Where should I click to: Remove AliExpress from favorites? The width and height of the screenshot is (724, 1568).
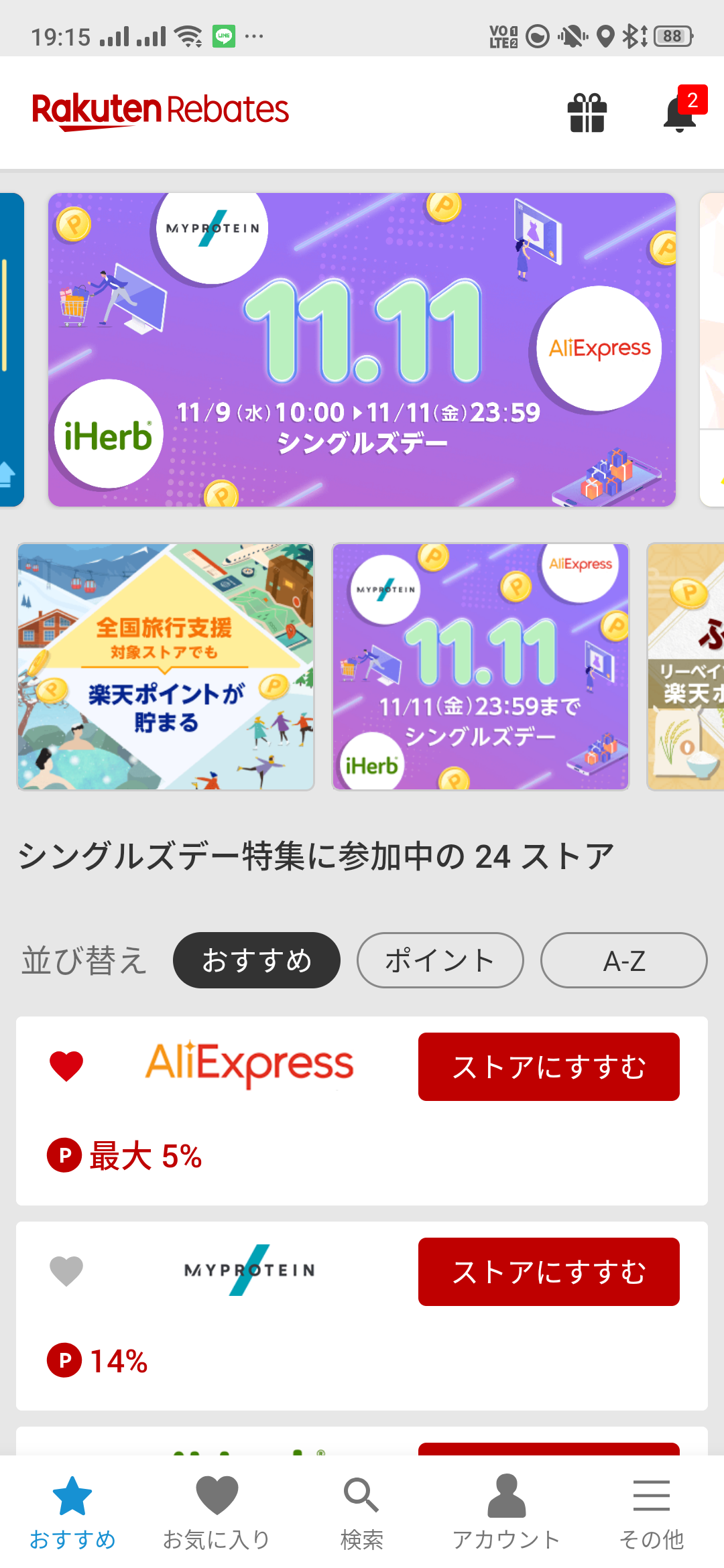coord(66,1065)
